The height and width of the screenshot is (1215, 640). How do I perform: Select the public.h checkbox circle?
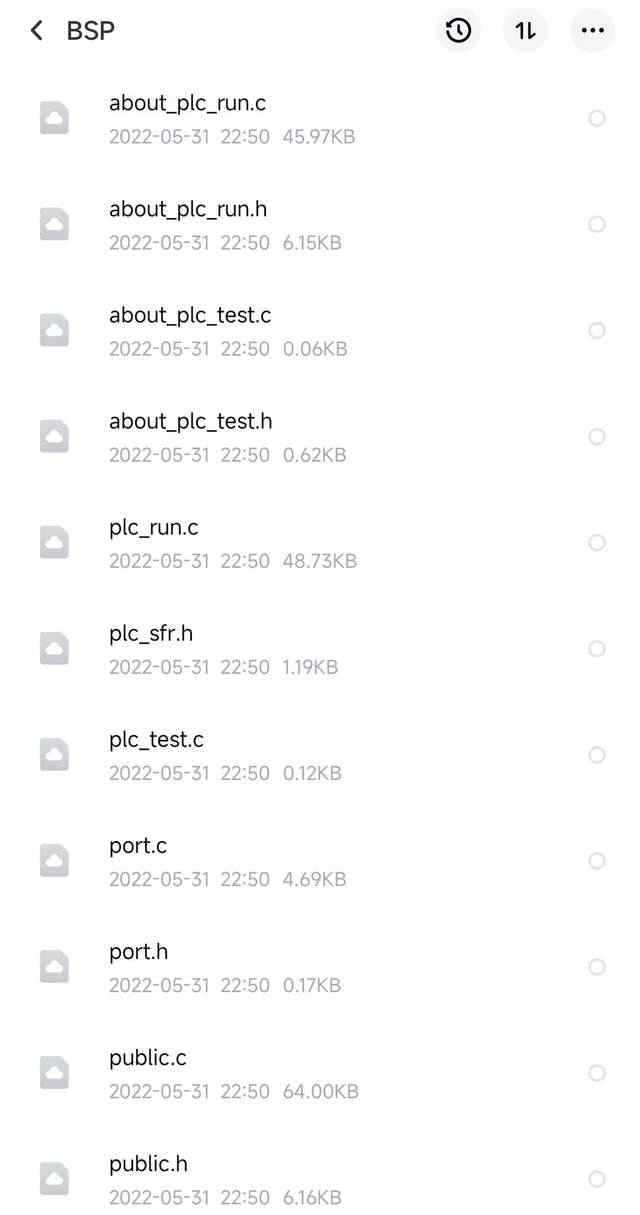[x=597, y=1179]
